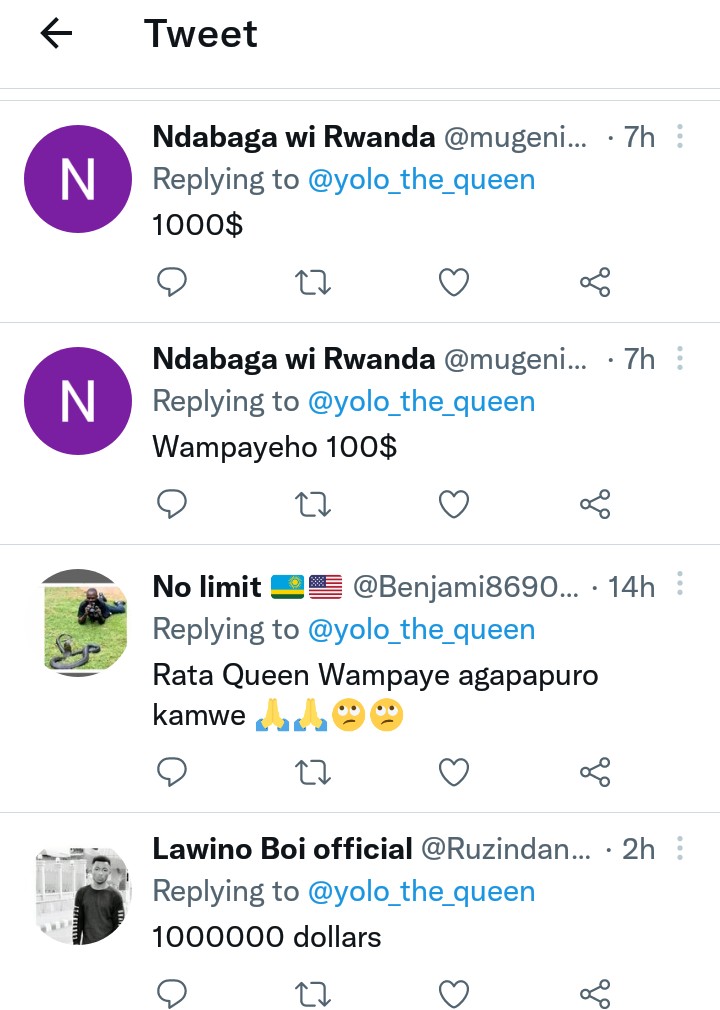Comment on the "1000$" reply

pos(173,283)
